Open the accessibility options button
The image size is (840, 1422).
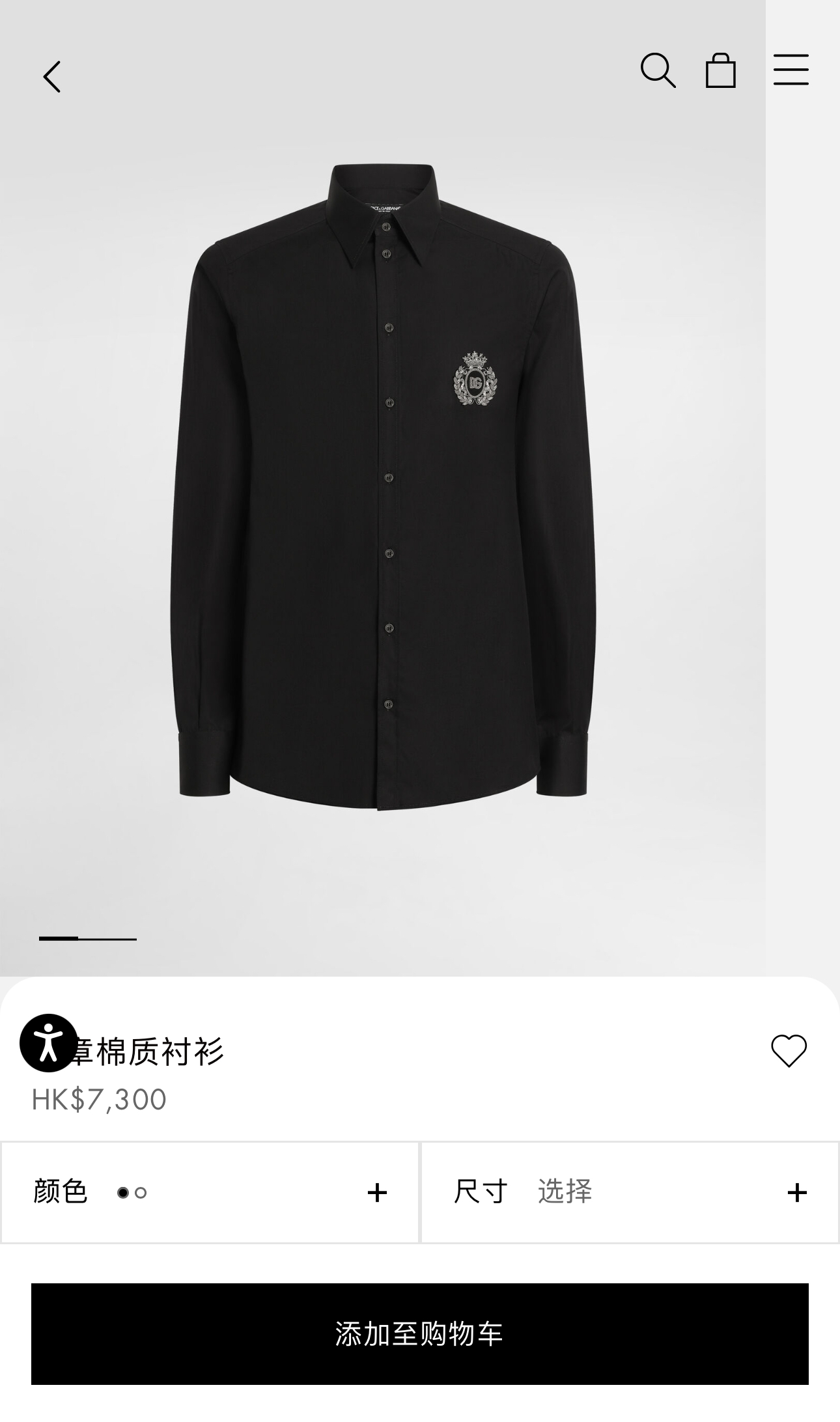[49, 1043]
